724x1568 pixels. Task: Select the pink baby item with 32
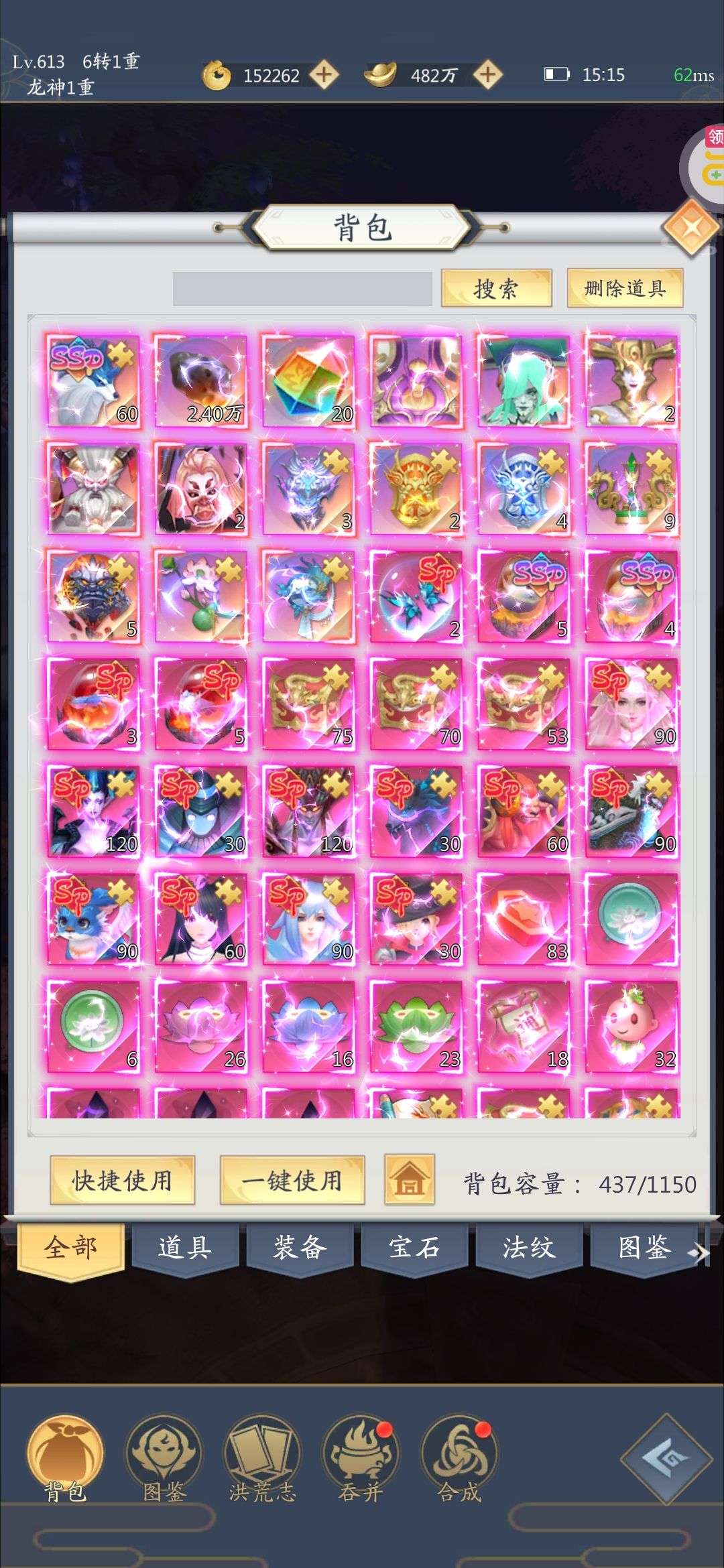631,1026
